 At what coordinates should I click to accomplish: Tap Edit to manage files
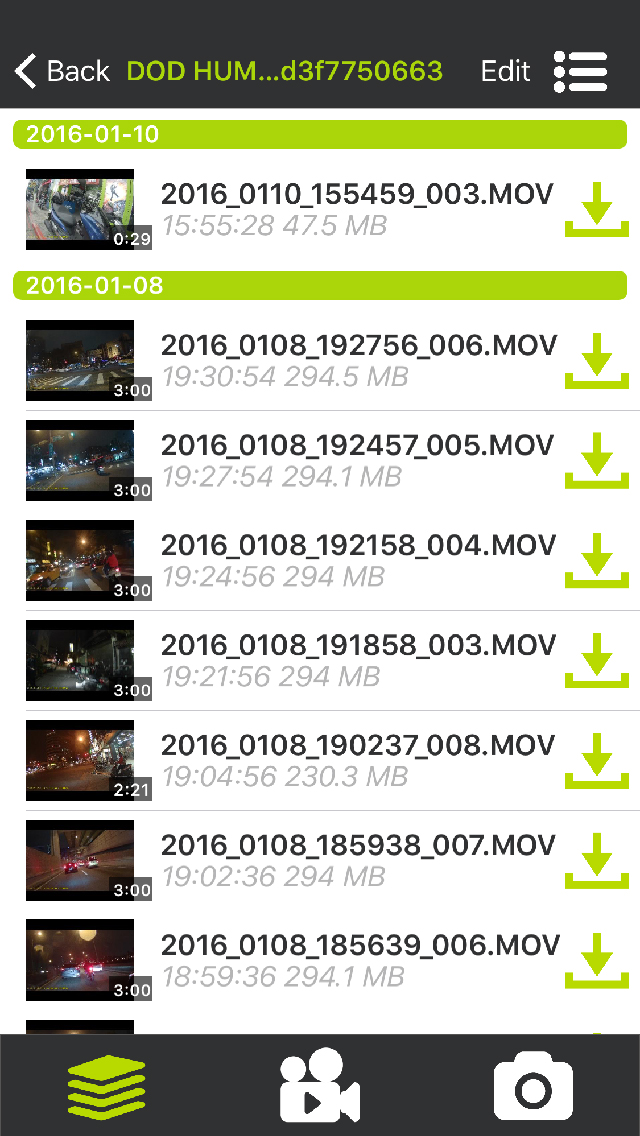point(505,71)
